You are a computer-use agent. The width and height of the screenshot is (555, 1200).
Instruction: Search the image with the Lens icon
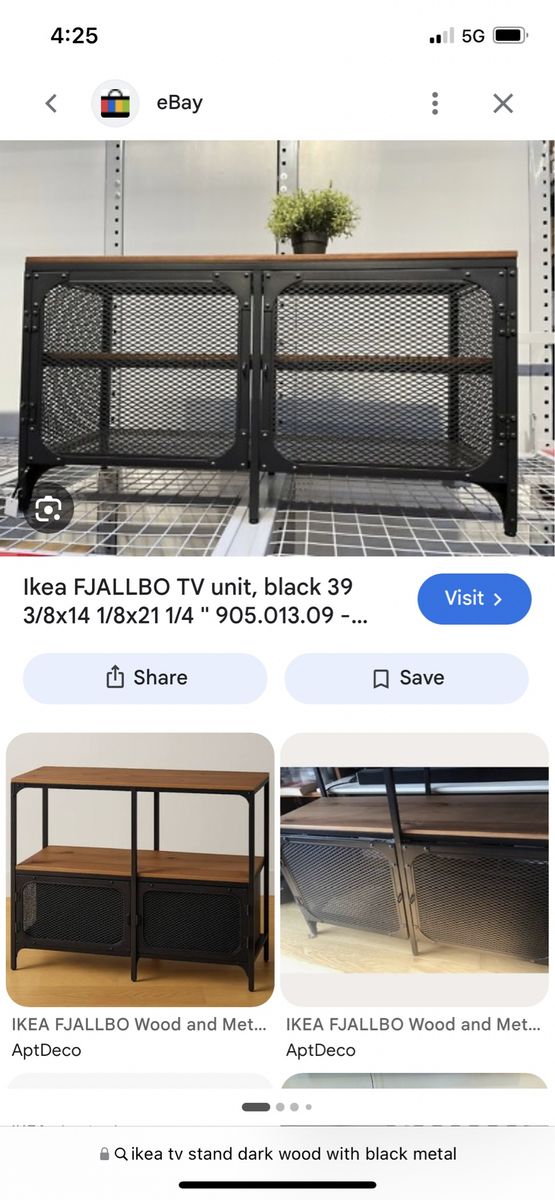[x=48, y=510]
